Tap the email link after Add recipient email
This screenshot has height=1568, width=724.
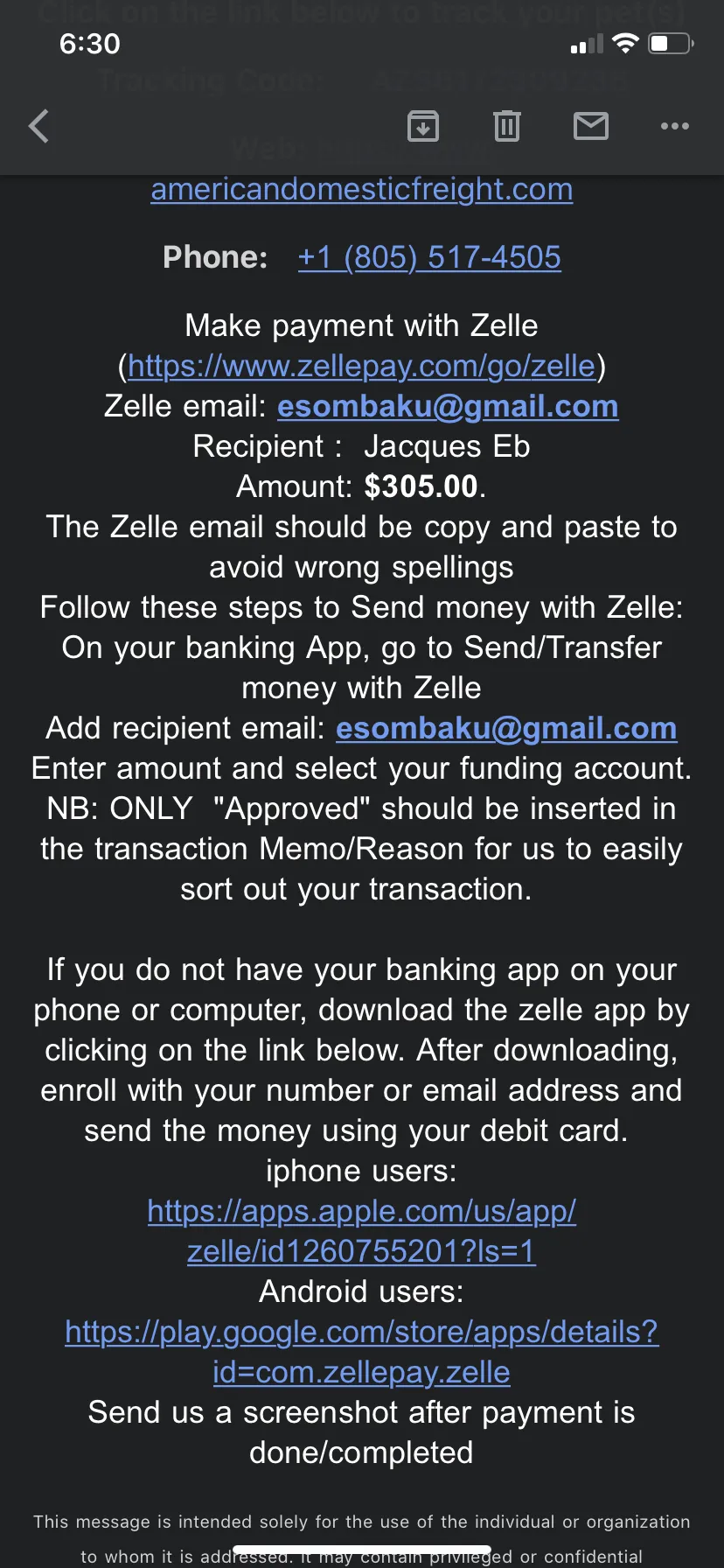[506, 728]
